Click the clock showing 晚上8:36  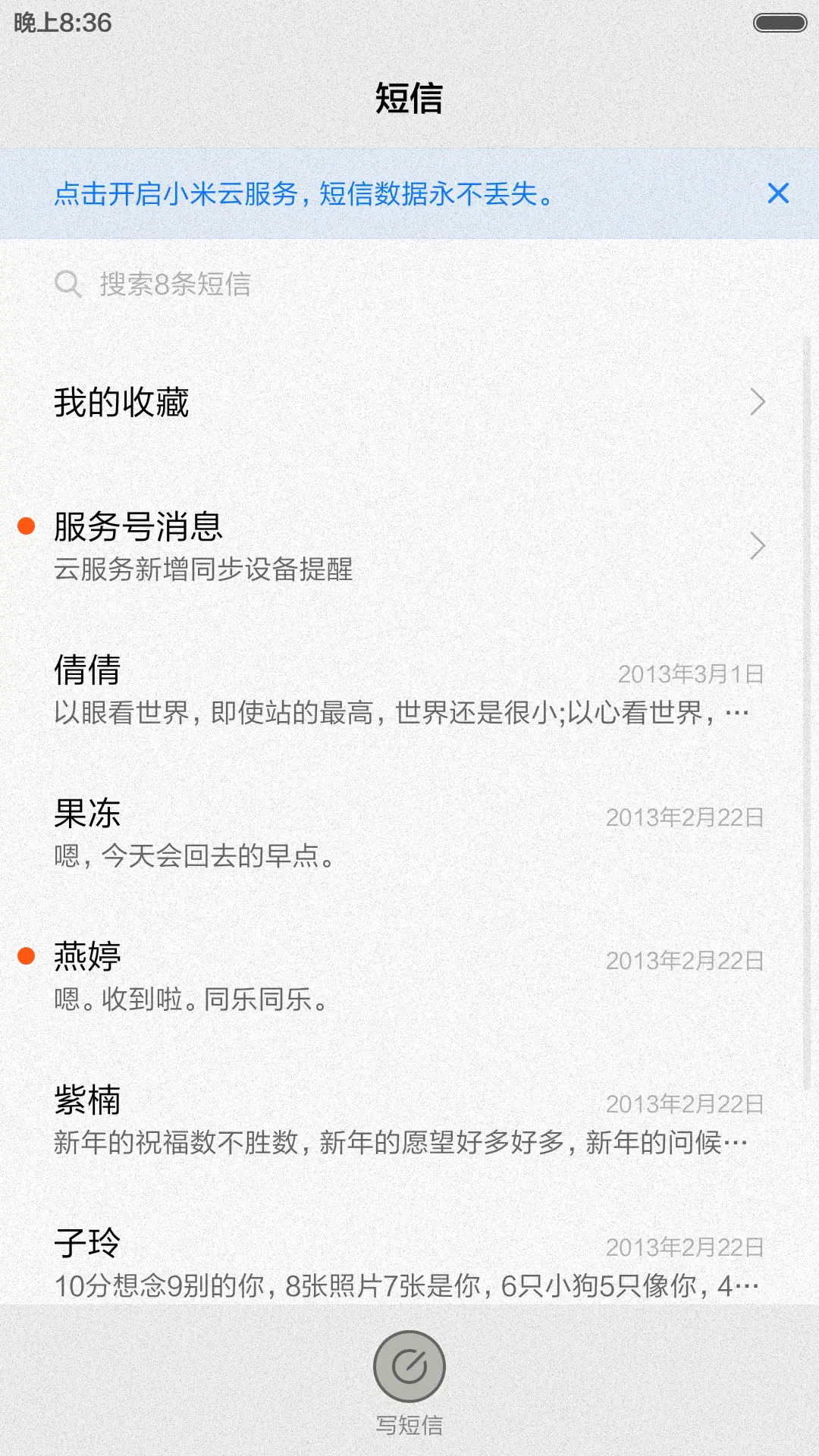pos(61,22)
